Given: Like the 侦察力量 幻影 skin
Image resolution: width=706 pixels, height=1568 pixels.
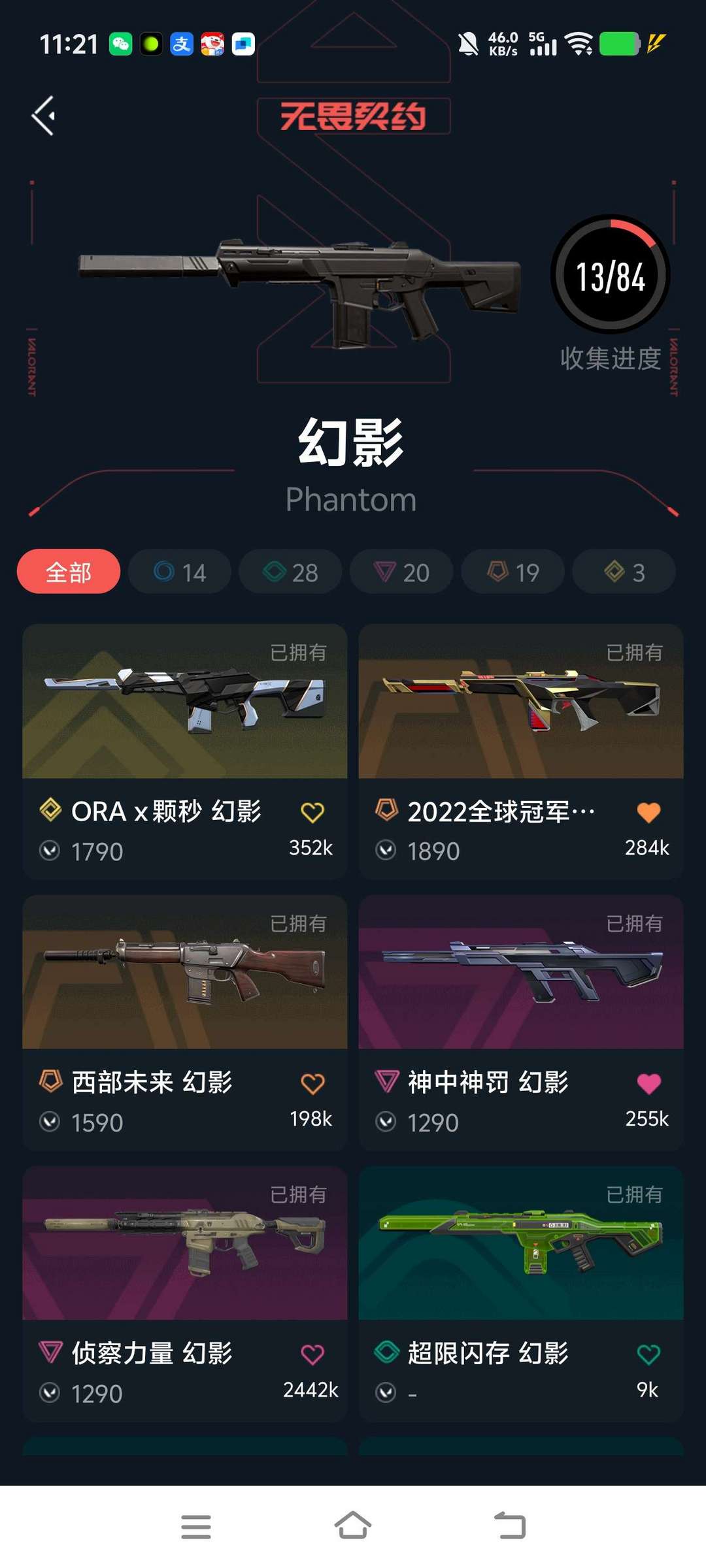Looking at the screenshot, I should [x=312, y=1355].
